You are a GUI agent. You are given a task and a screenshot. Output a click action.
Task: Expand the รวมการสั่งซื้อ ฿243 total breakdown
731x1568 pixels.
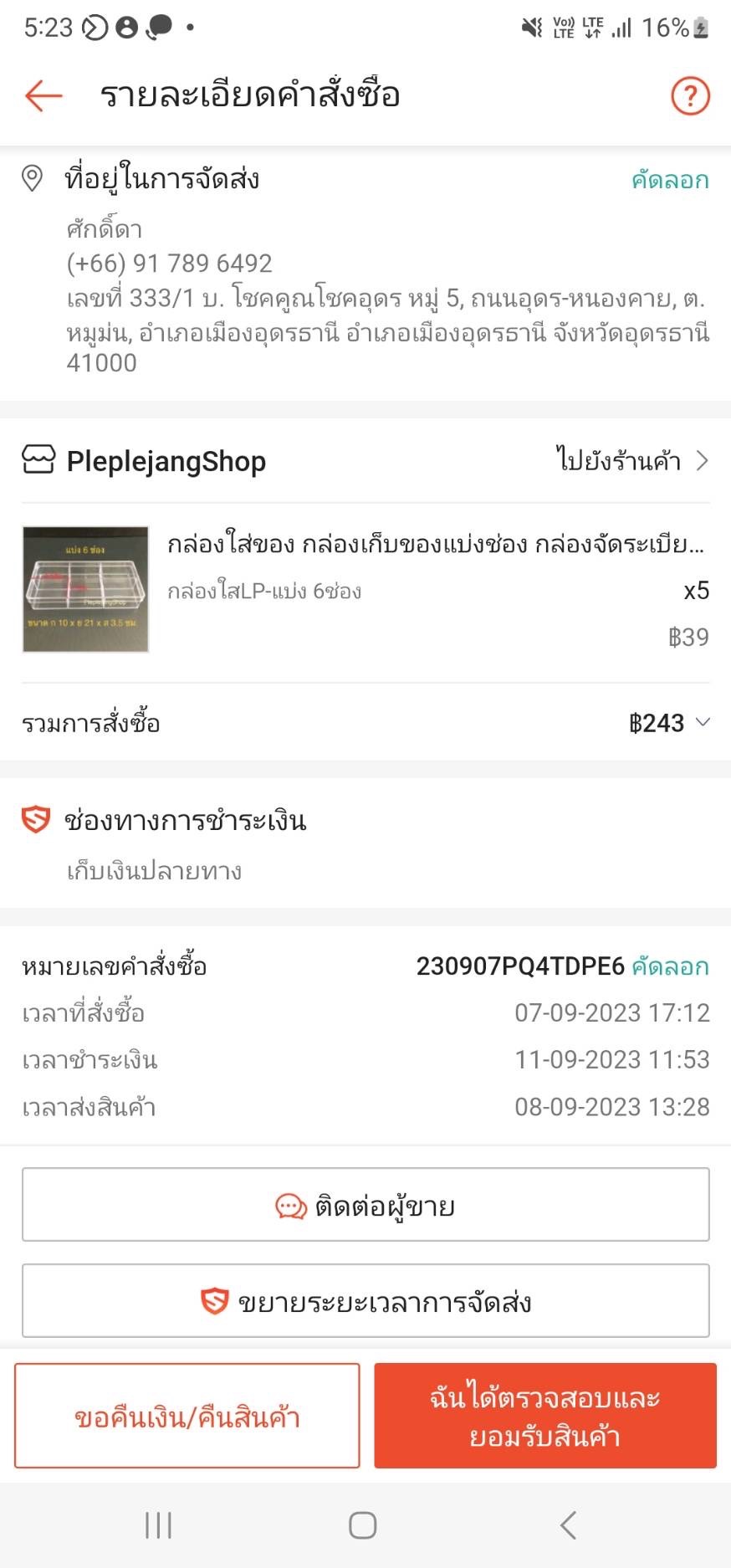tap(668, 723)
